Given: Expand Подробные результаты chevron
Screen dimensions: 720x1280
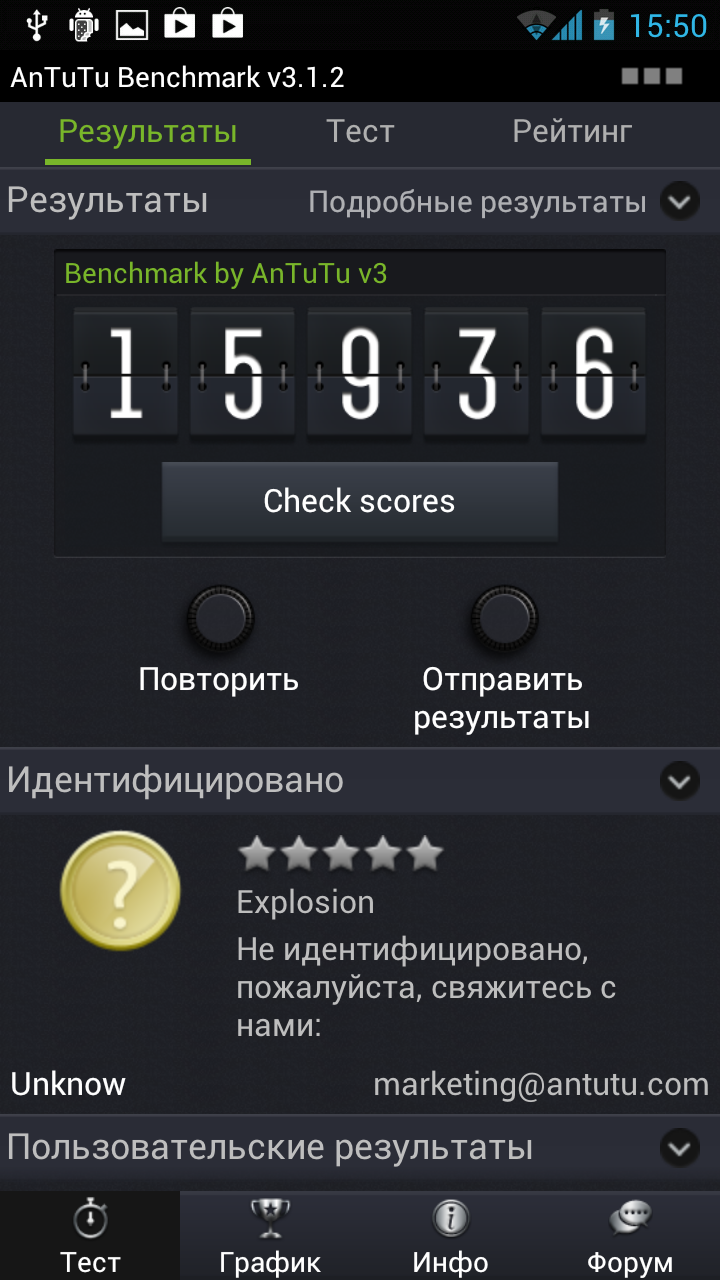Looking at the screenshot, I should pos(679,202).
